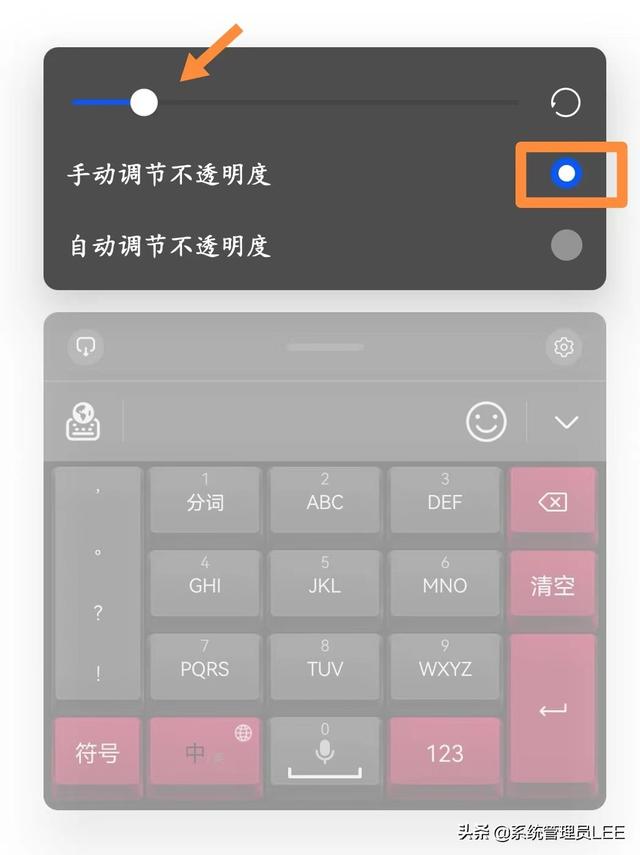Tap the MNO key
This screenshot has height=855, width=640.
point(445,583)
